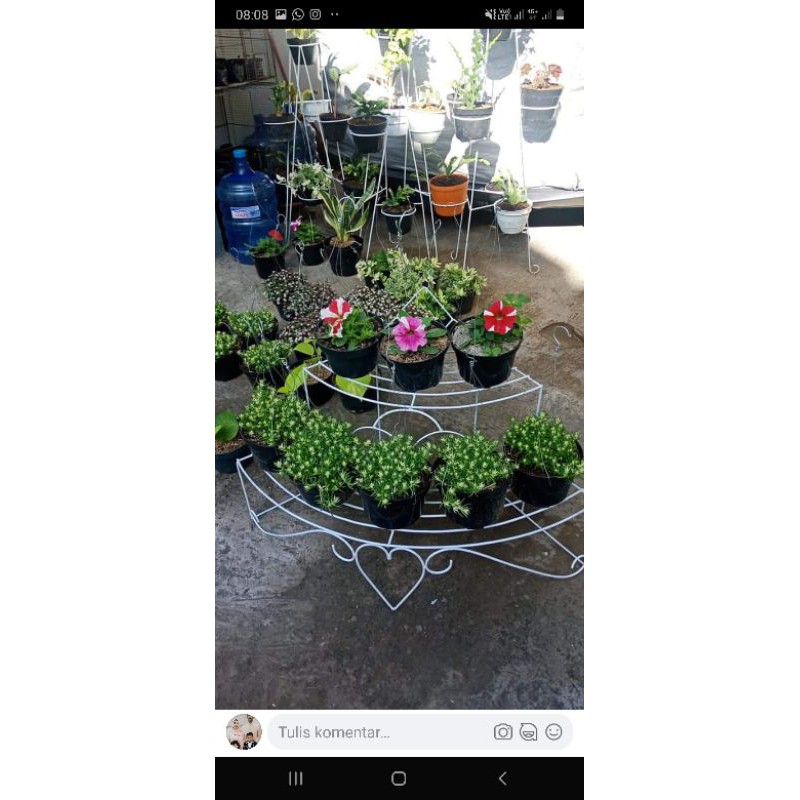Attach a photo with the camera icon

coord(503,732)
